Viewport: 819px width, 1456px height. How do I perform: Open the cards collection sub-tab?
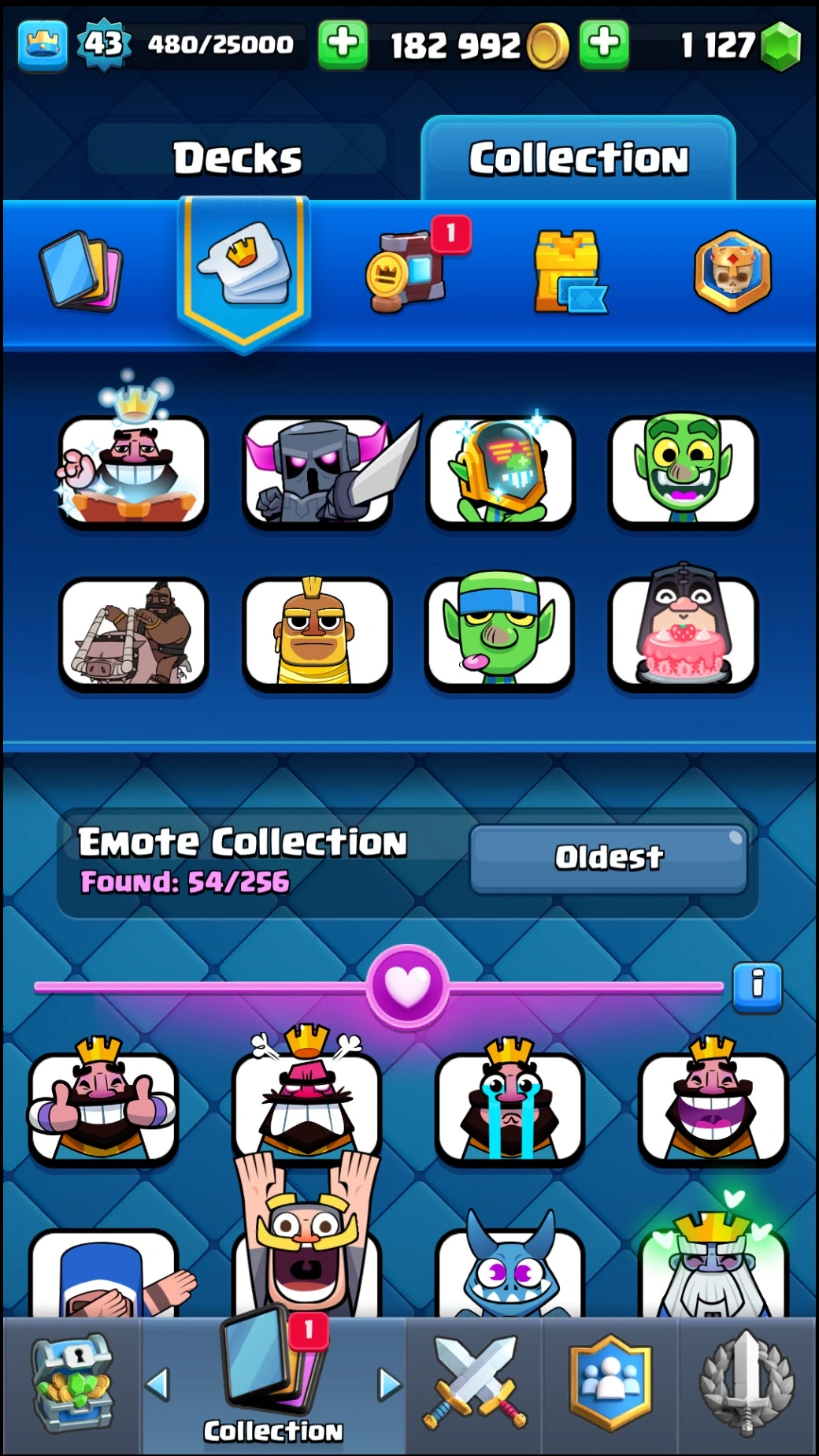click(x=80, y=272)
